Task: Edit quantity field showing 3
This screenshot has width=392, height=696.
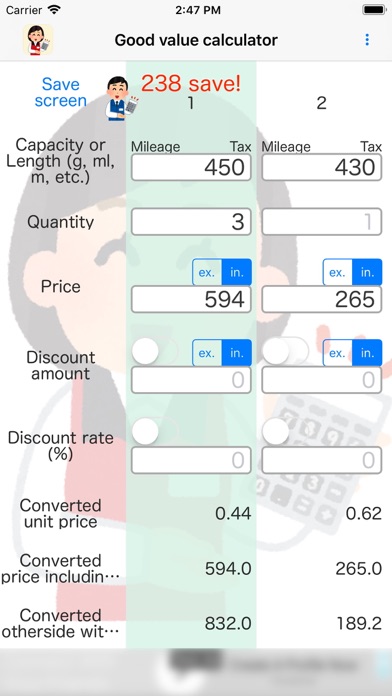Action: pyautogui.click(x=191, y=221)
